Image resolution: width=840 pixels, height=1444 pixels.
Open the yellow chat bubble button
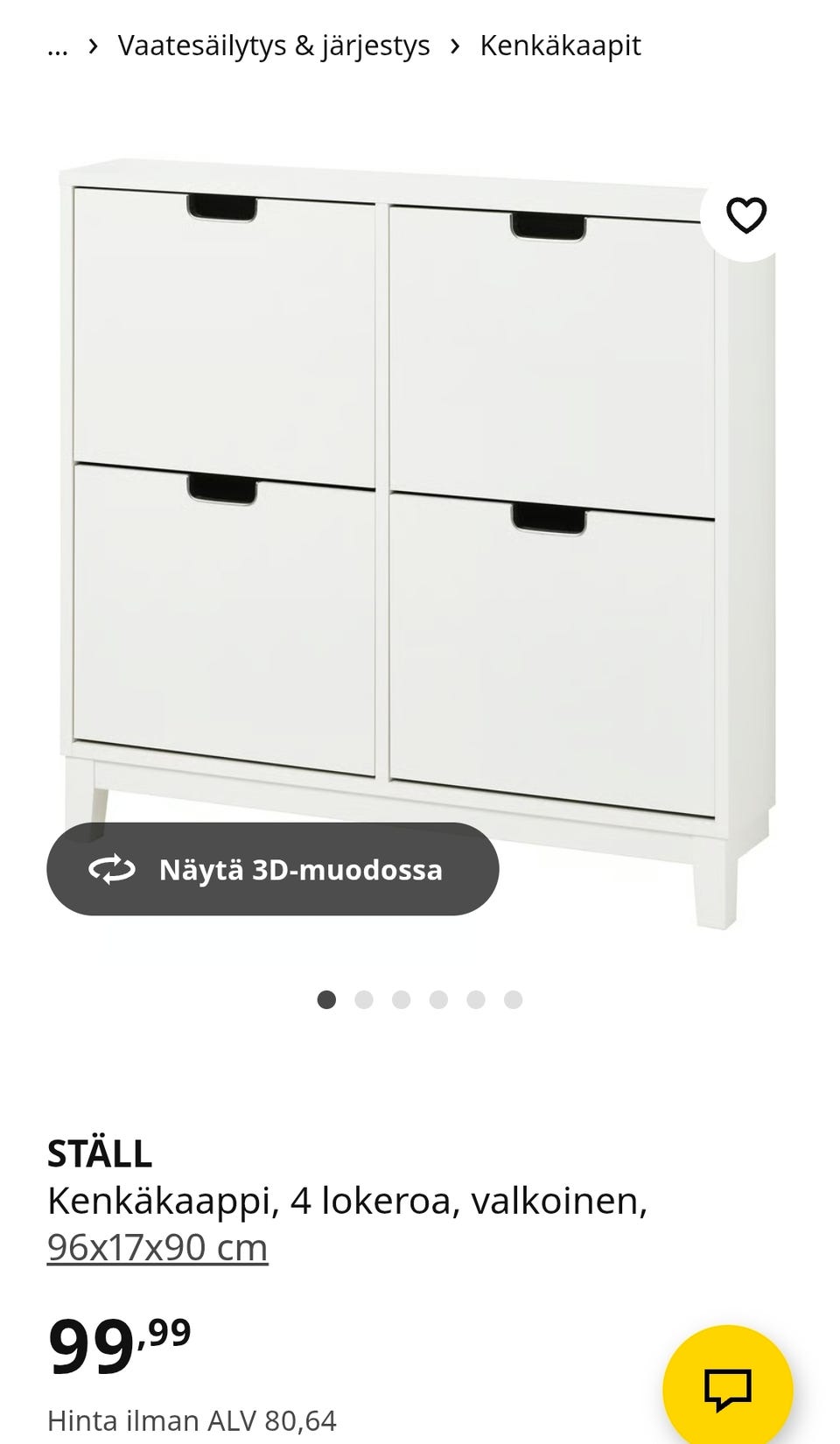pos(727,1388)
